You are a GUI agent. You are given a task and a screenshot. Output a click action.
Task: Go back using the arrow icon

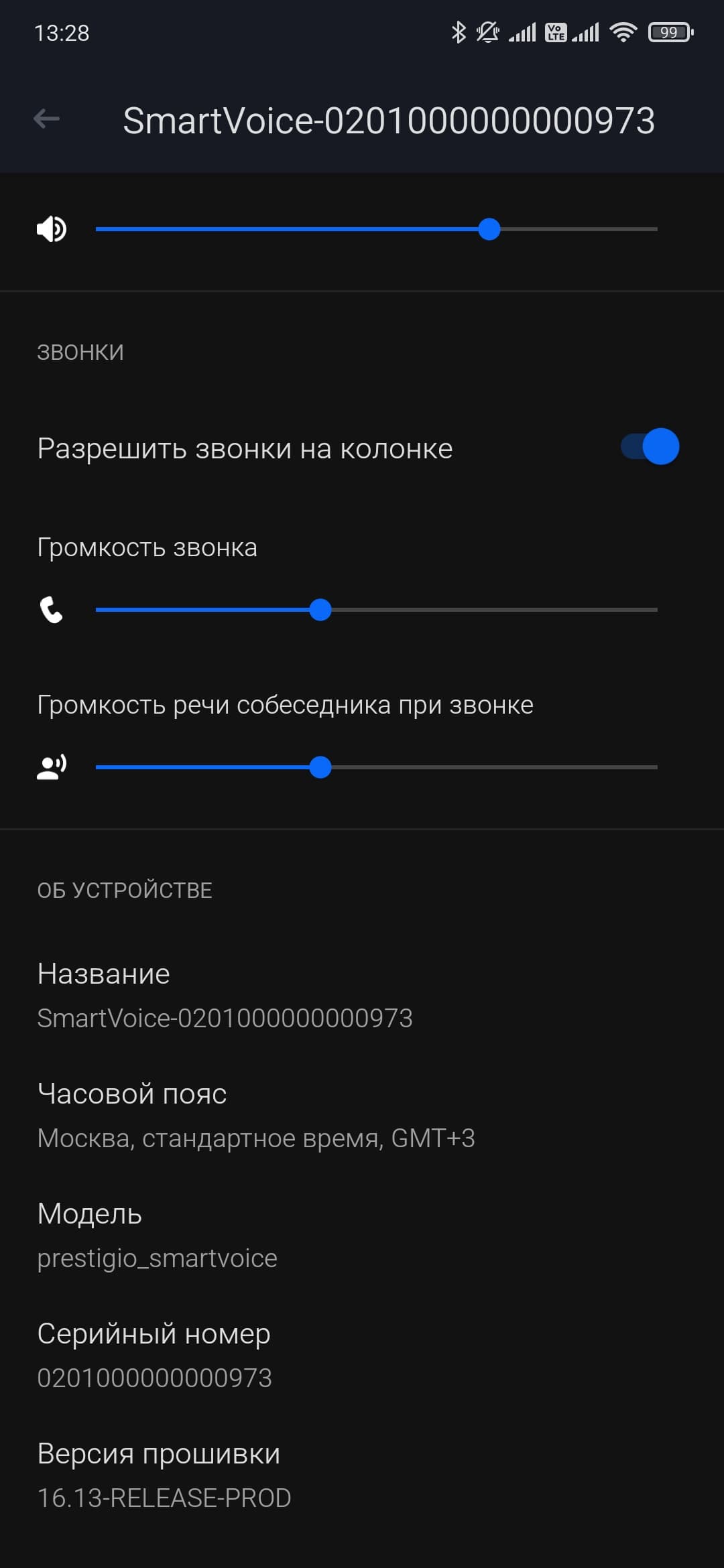coord(47,119)
